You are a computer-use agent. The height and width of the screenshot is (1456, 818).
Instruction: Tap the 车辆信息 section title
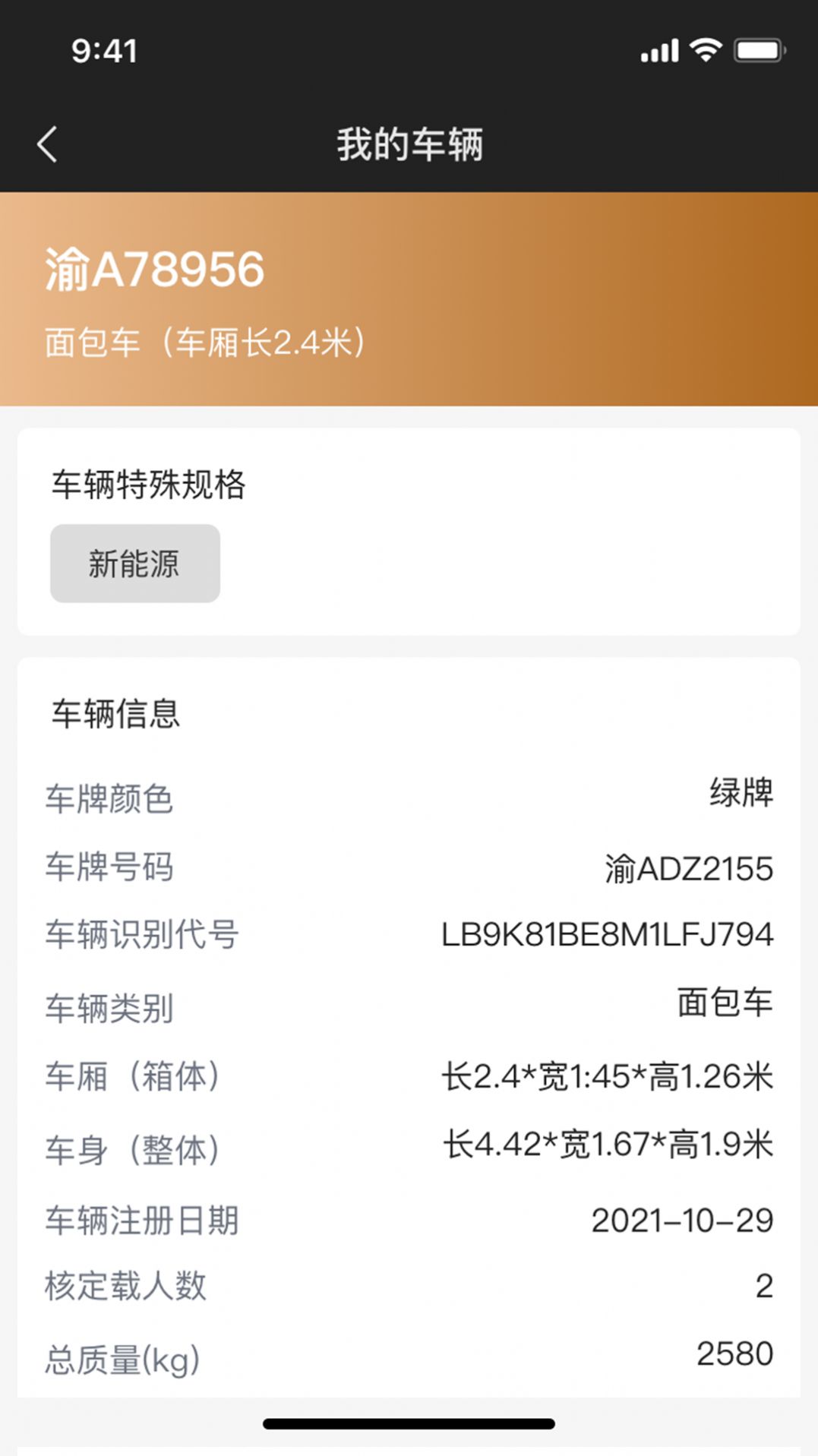(x=114, y=712)
